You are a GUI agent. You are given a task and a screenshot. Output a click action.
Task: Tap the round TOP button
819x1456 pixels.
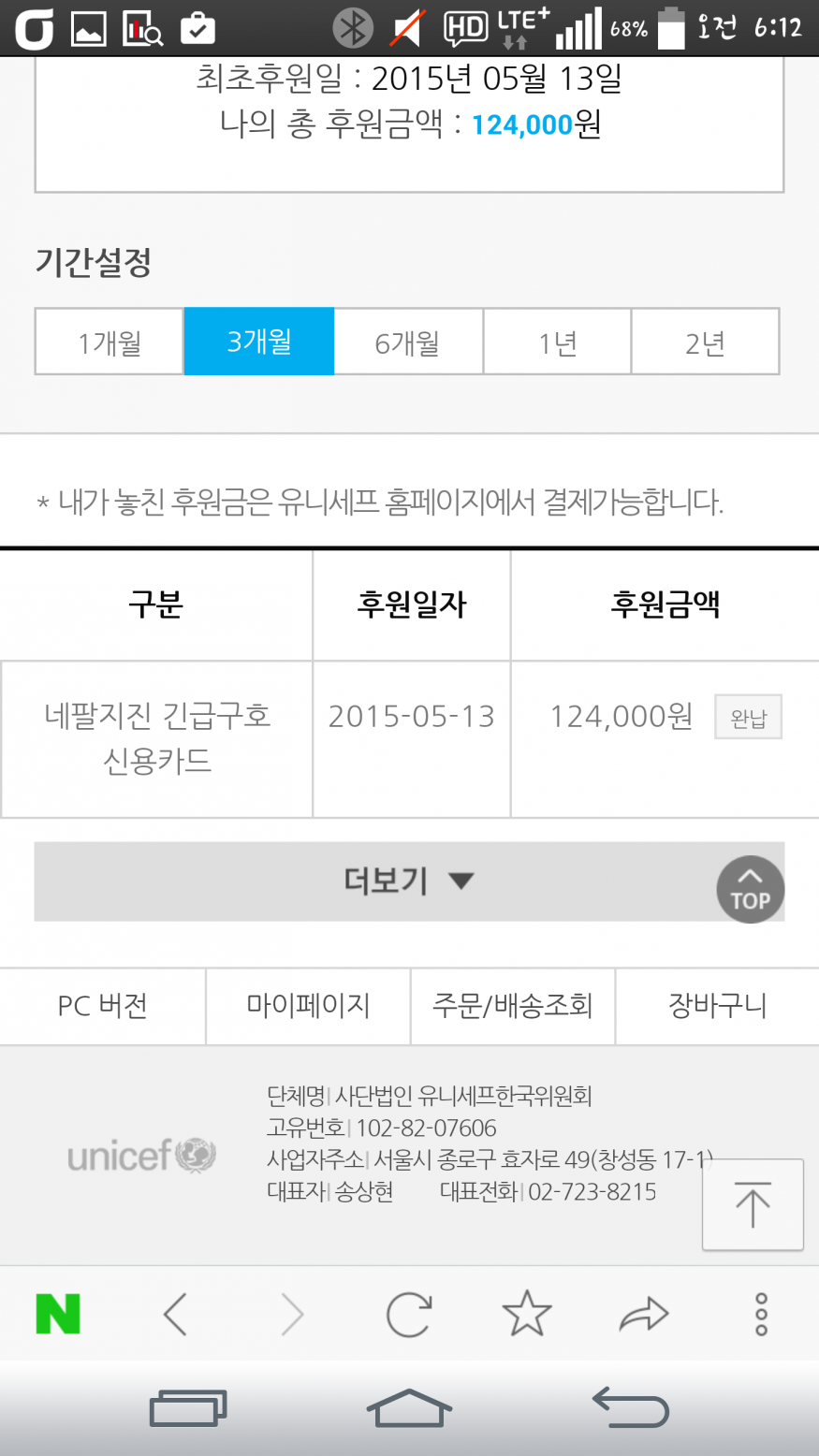click(751, 890)
